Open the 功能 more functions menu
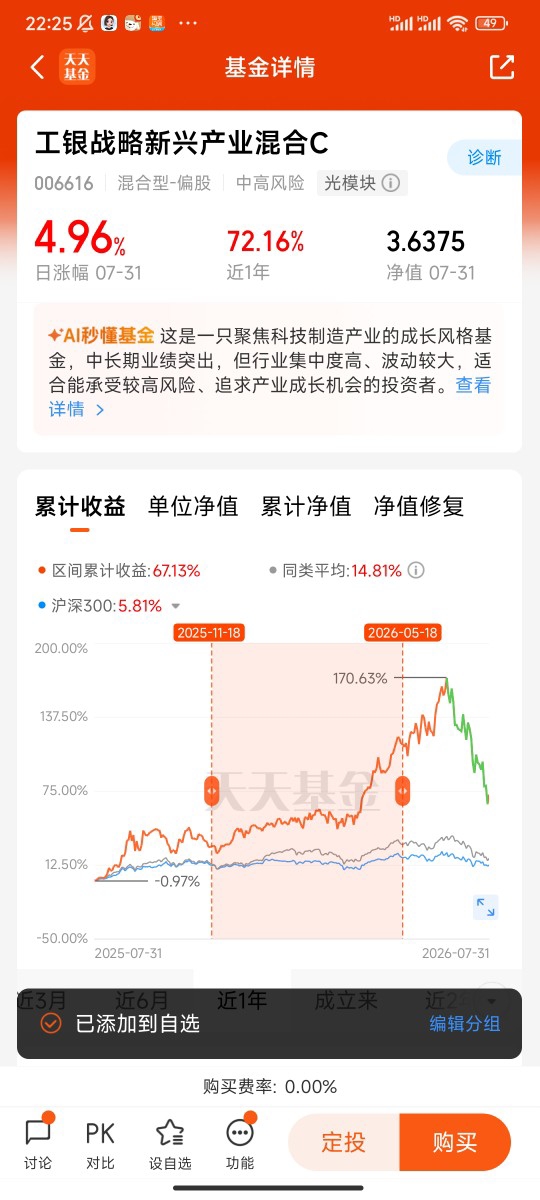The width and height of the screenshot is (540, 1200). (x=240, y=1143)
